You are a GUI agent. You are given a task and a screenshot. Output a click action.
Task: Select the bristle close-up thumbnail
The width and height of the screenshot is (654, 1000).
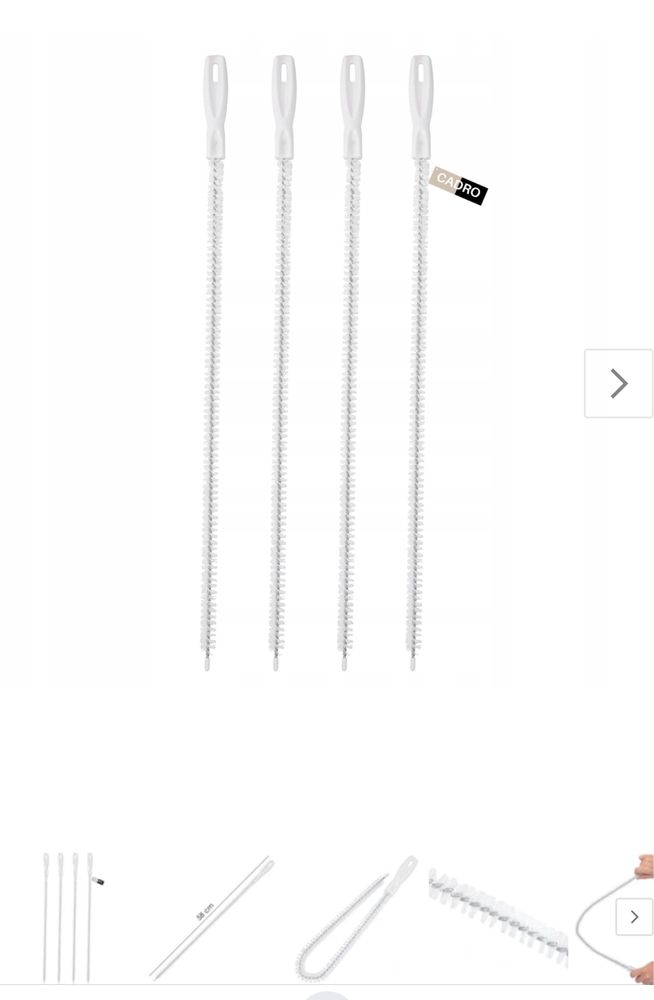click(x=498, y=916)
